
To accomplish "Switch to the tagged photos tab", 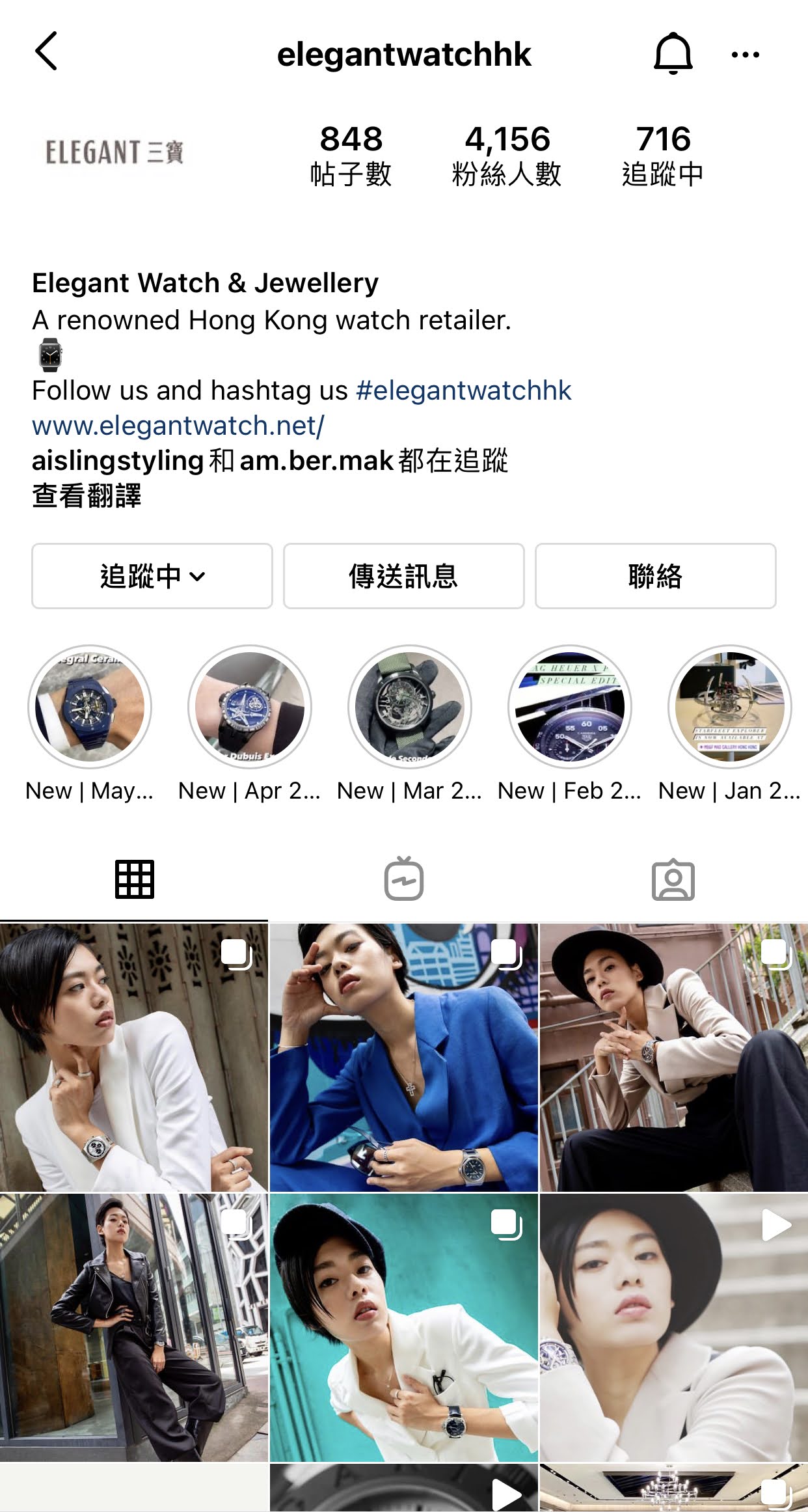I will (673, 880).
